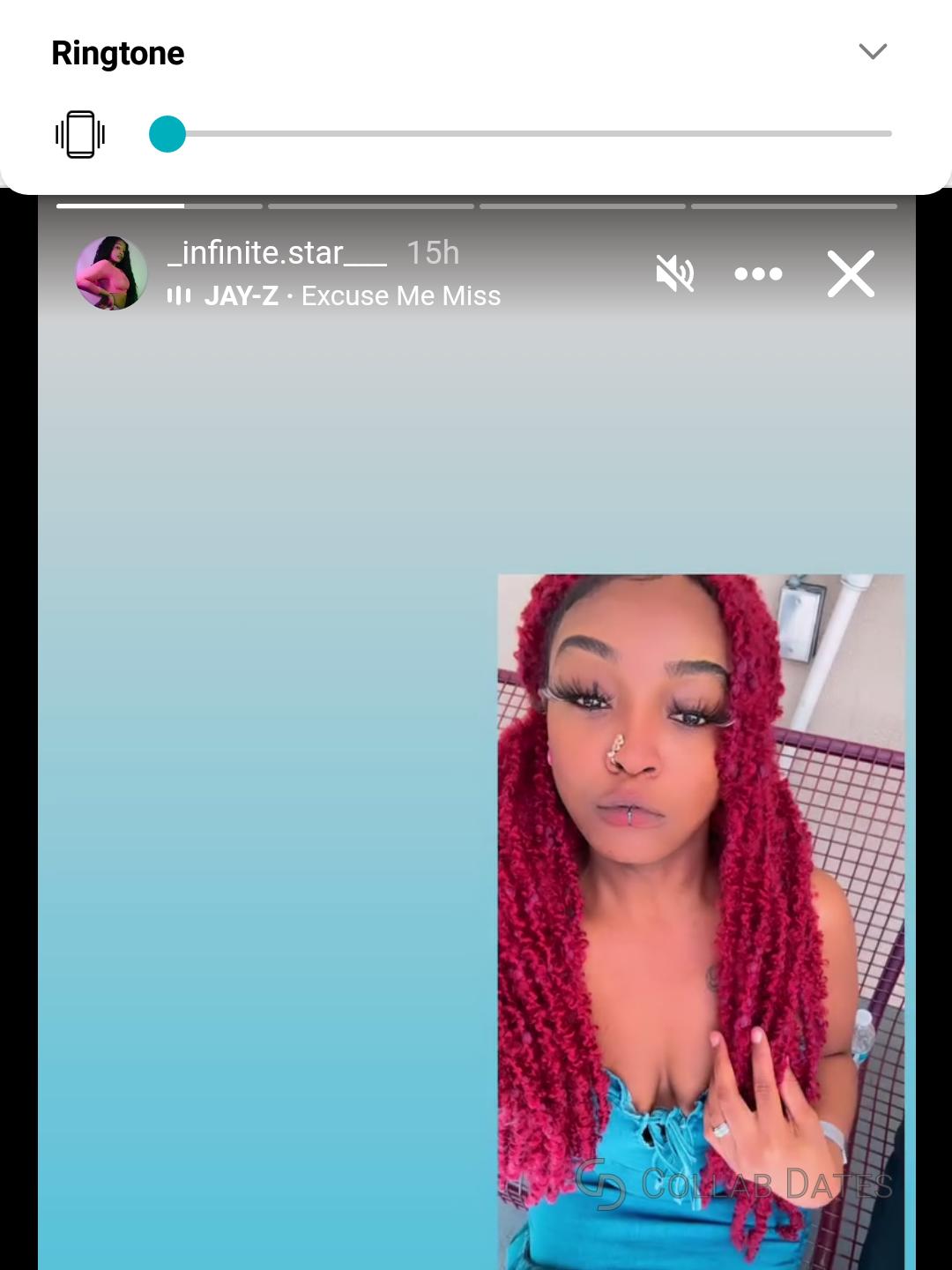The height and width of the screenshot is (1270, 952).
Task: Close the story viewer
Action: tap(851, 273)
